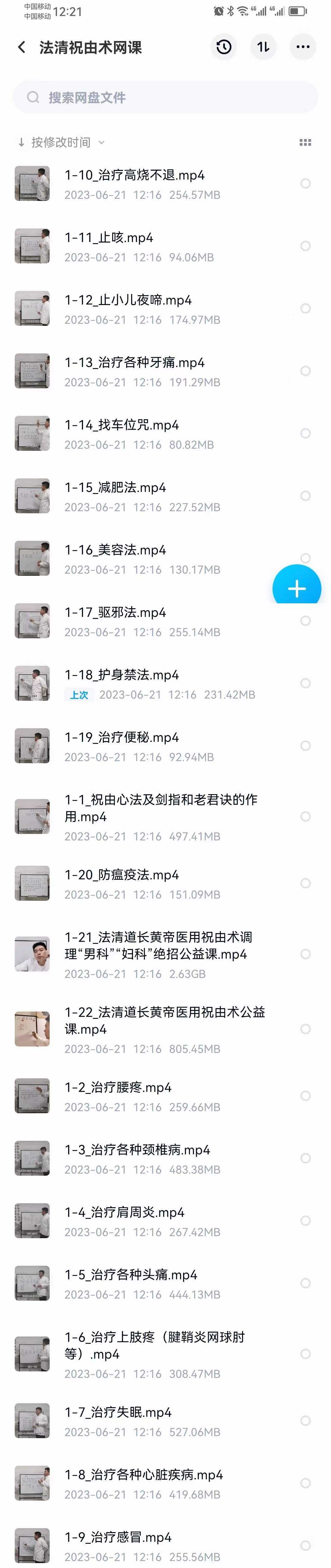
Task: Tick the checkbox for 1-15_减肥法.mp4
Action: [305, 496]
